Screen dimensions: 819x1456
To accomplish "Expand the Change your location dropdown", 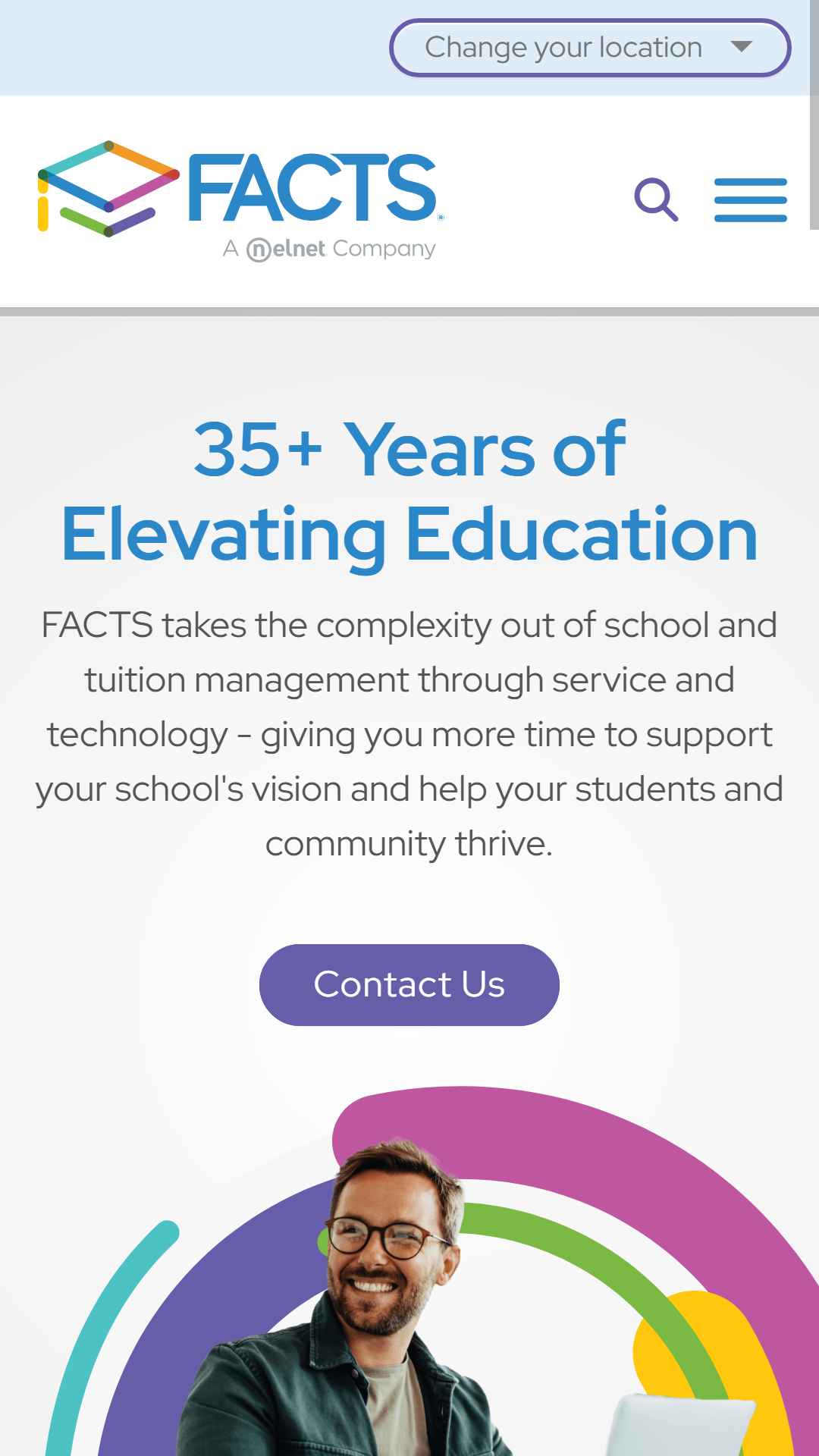I will coord(590,48).
